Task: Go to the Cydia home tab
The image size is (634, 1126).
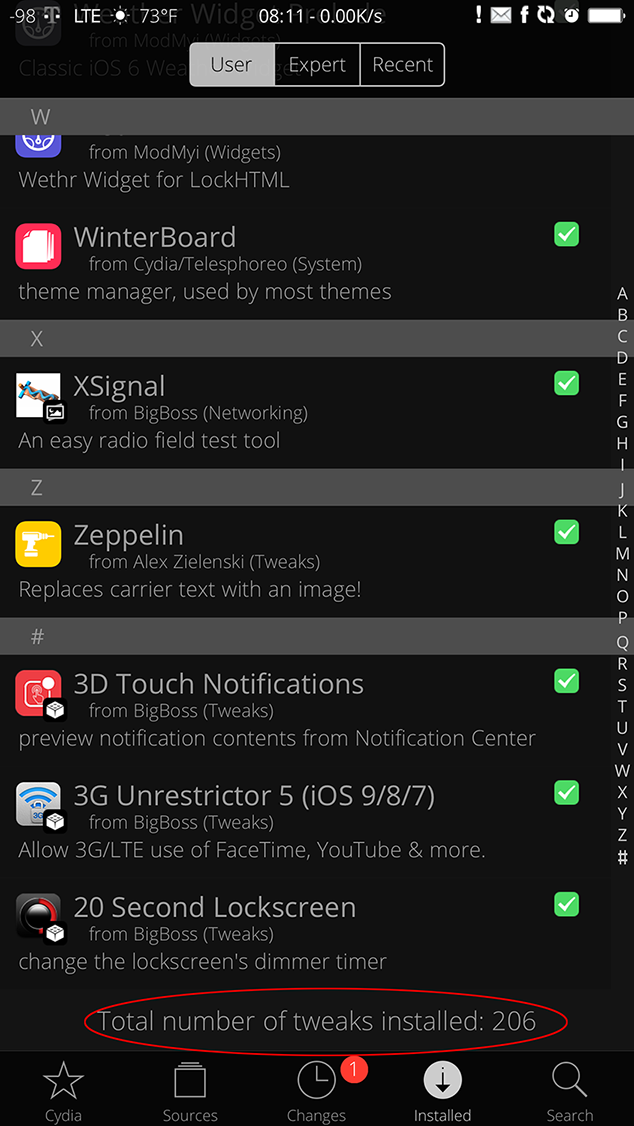Action: 63,1090
